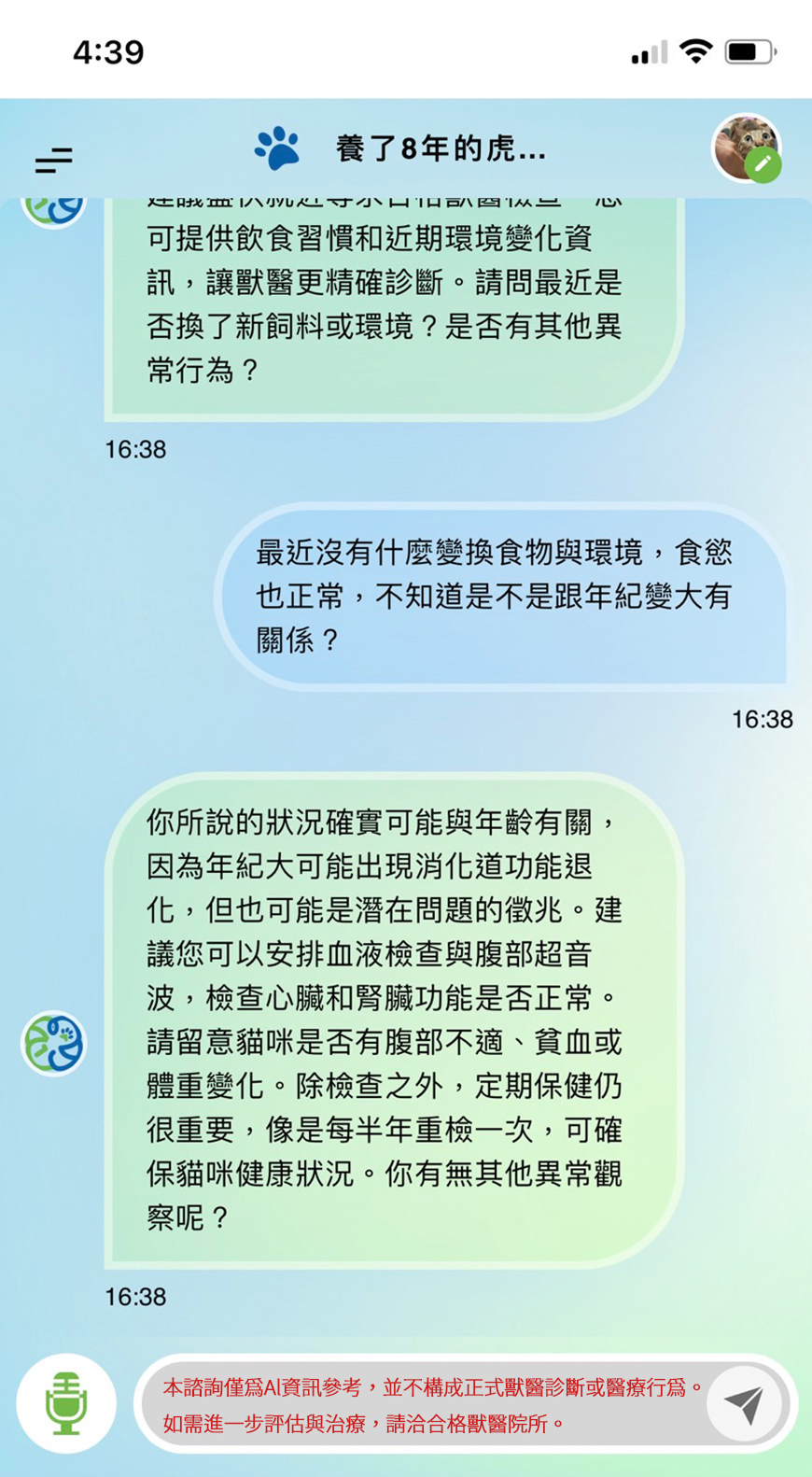Start voice input with the microphone
812x1477 pixels.
pos(66,1403)
